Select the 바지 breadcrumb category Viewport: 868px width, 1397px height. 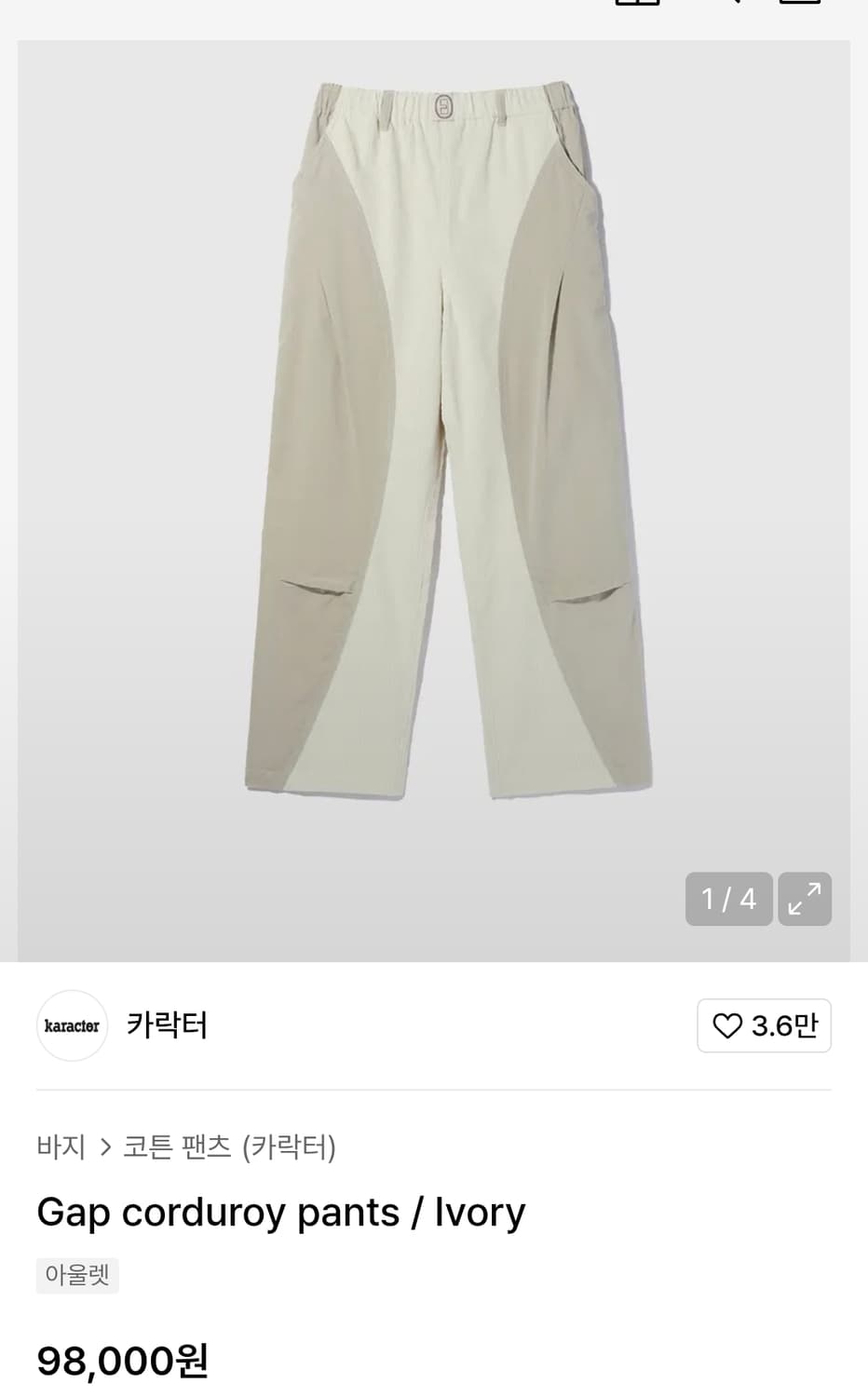coord(61,1147)
